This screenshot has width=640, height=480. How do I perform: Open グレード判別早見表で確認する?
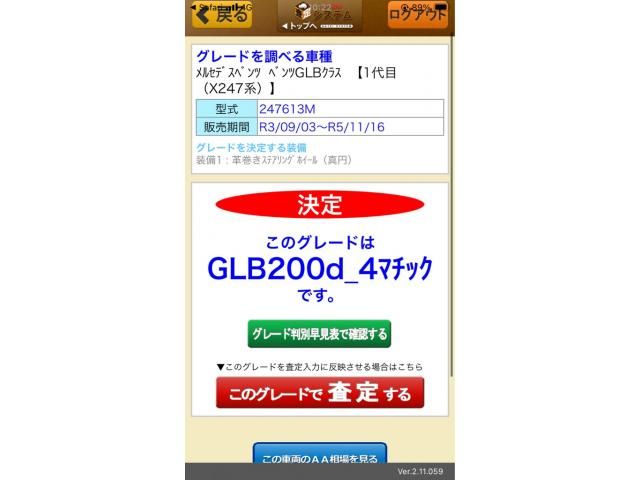click(x=319, y=333)
